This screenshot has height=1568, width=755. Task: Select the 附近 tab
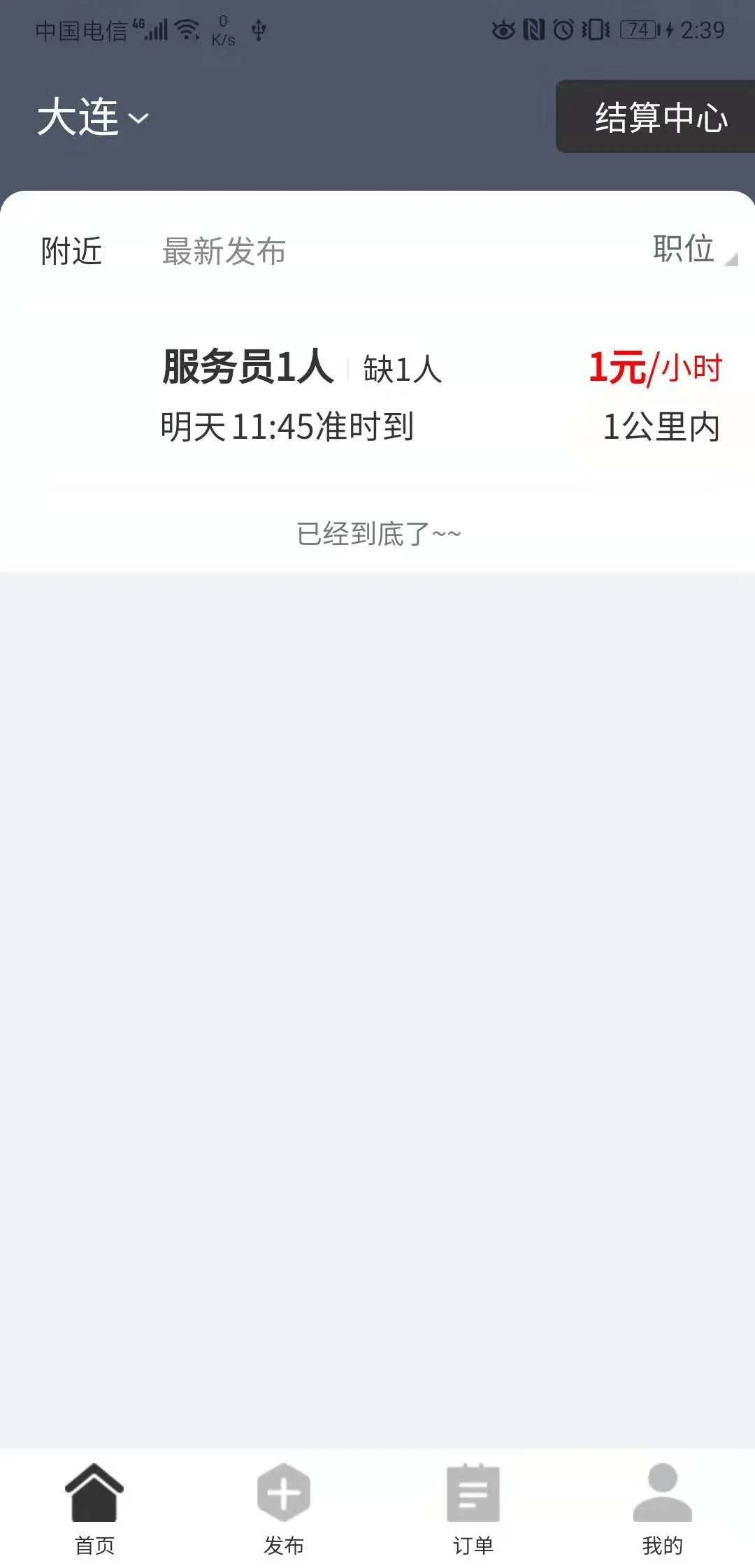pyautogui.click(x=71, y=253)
